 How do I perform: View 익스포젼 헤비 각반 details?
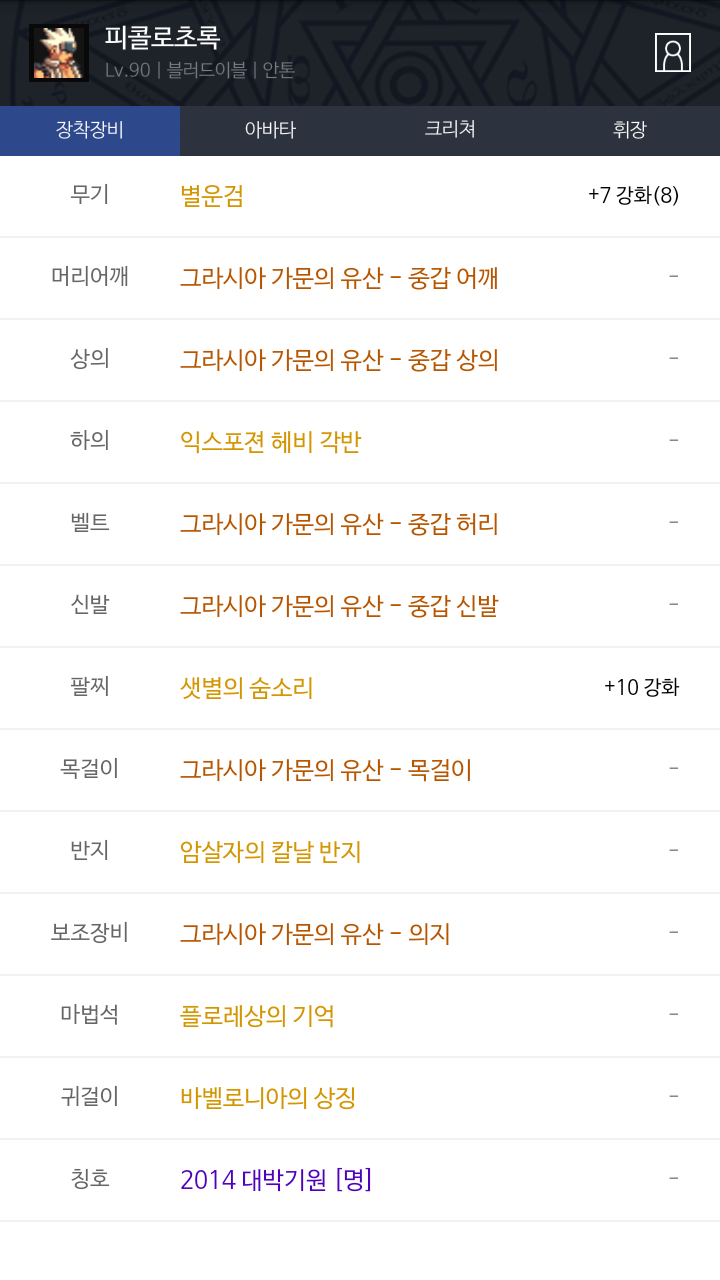coord(270,442)
